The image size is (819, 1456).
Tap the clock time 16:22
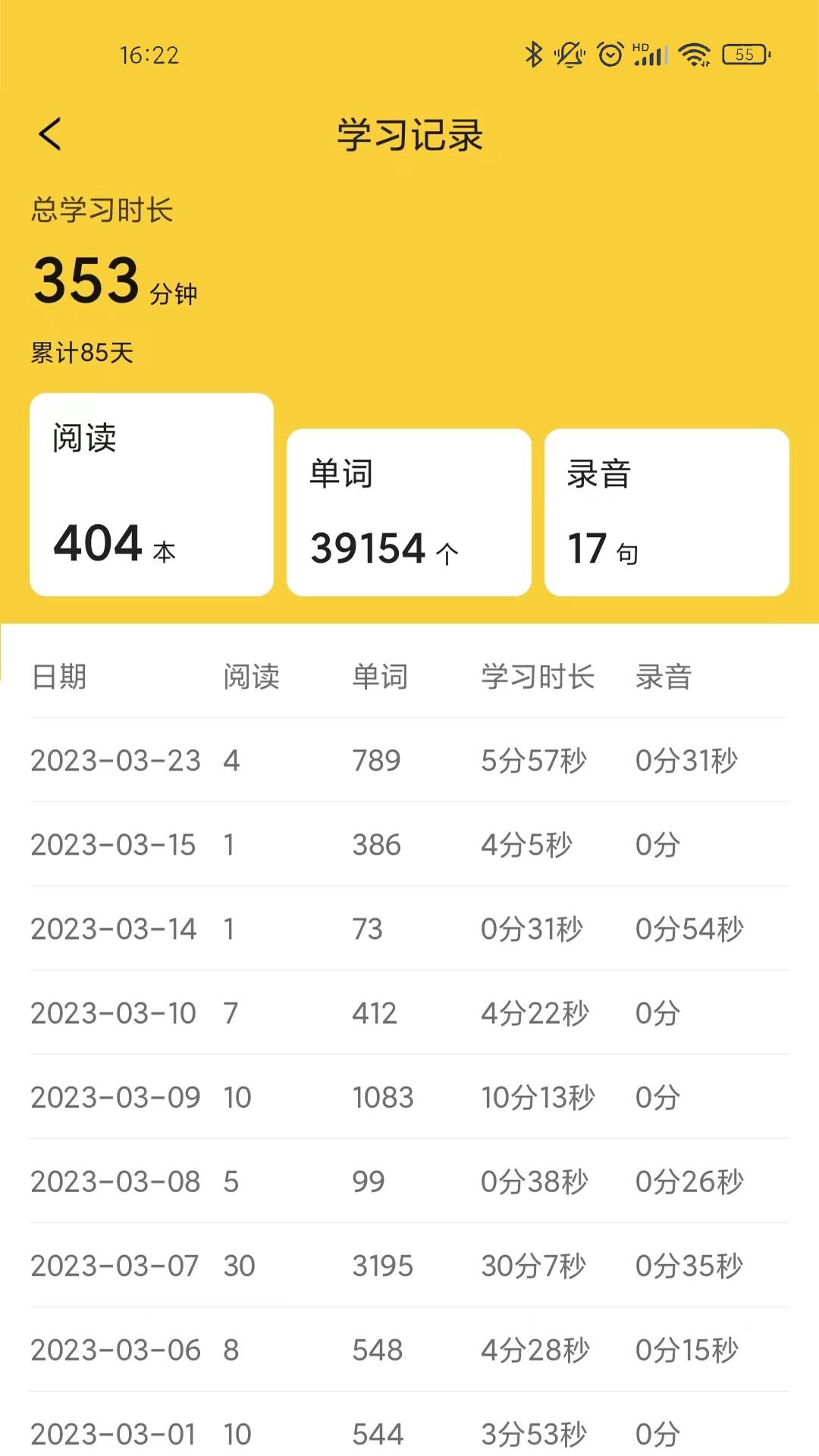[149, 54]
